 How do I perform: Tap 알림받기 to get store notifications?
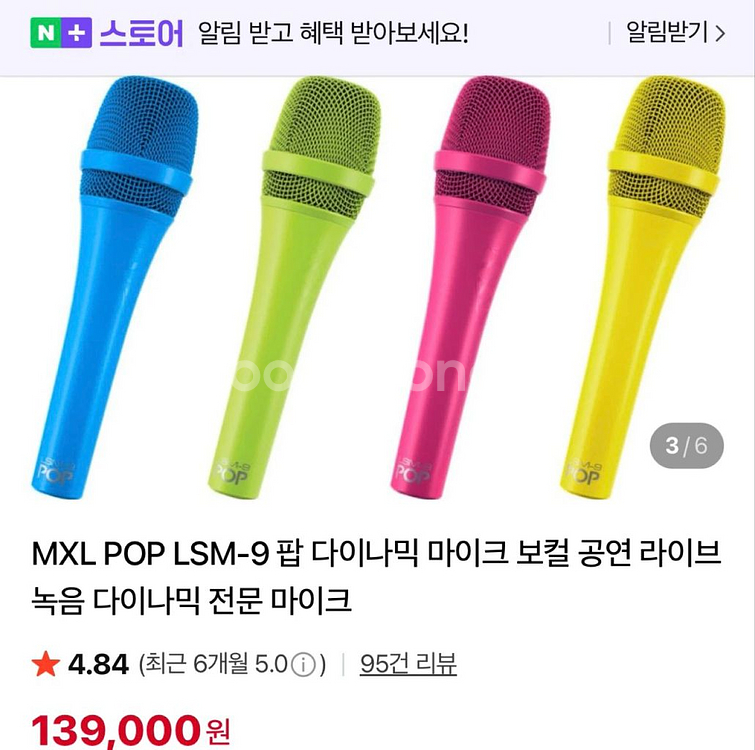click(x=675, y=33)
